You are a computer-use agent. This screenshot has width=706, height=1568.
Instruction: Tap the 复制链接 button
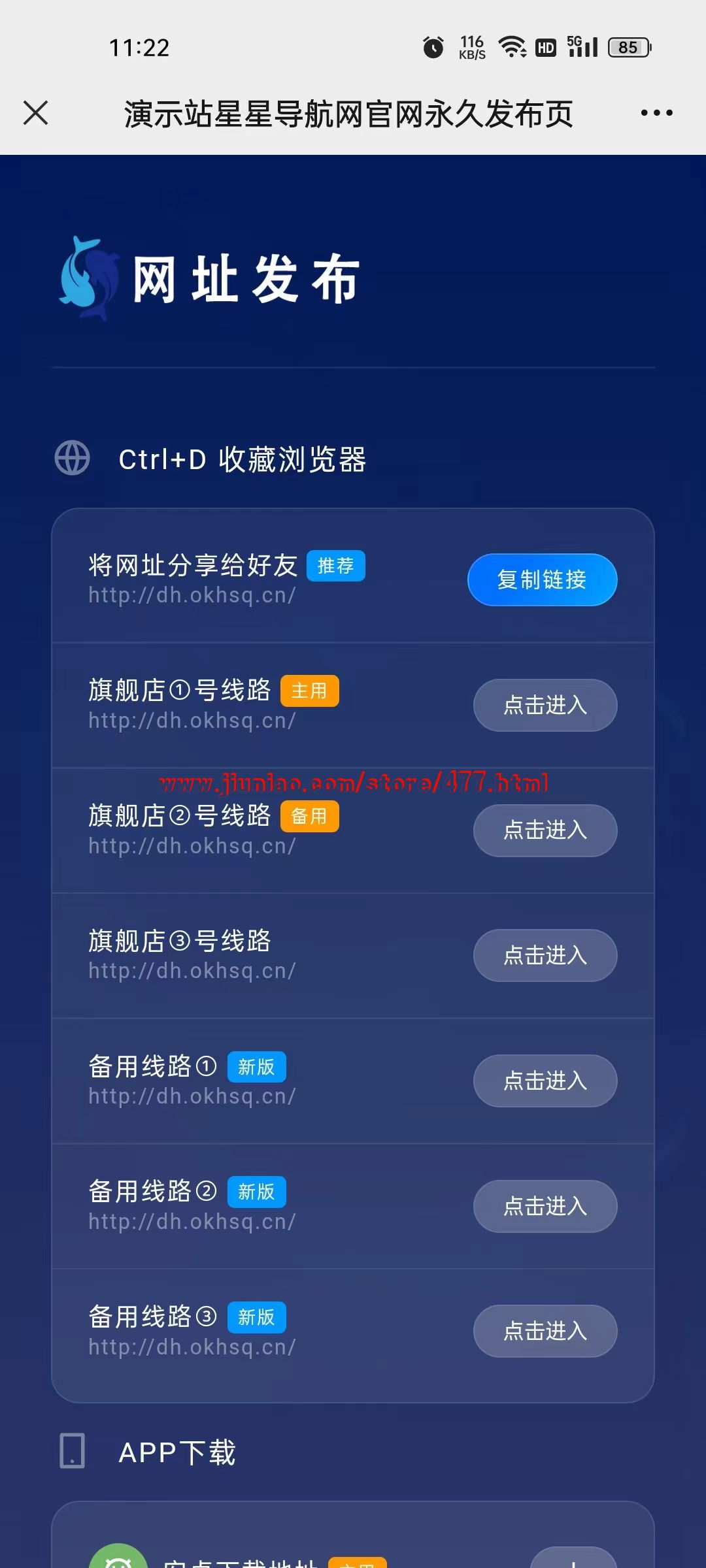tap(542, 580)
